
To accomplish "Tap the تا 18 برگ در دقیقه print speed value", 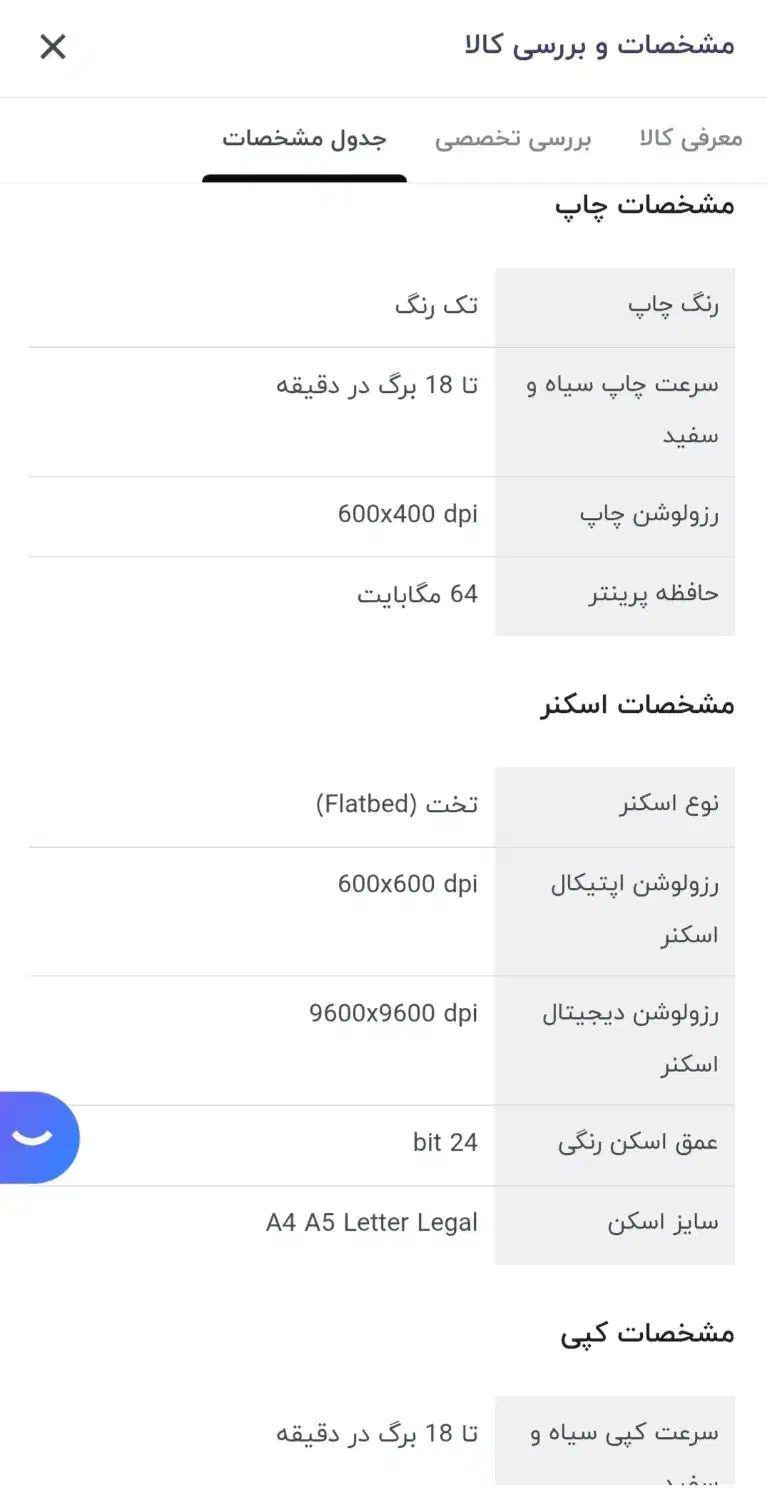I will [x=375, y=383].
